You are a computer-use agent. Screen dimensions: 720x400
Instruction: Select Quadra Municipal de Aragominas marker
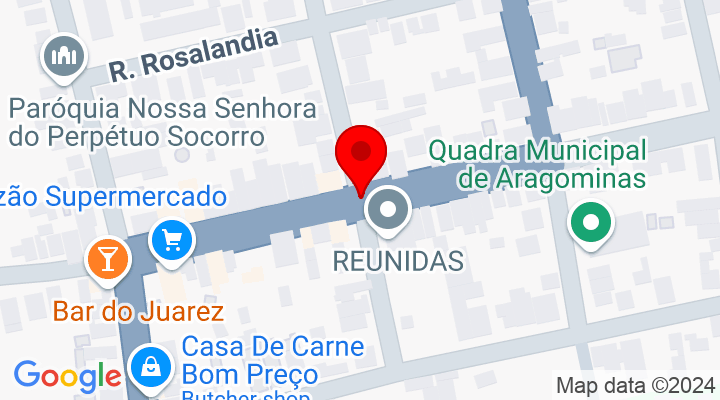[591, 222]
